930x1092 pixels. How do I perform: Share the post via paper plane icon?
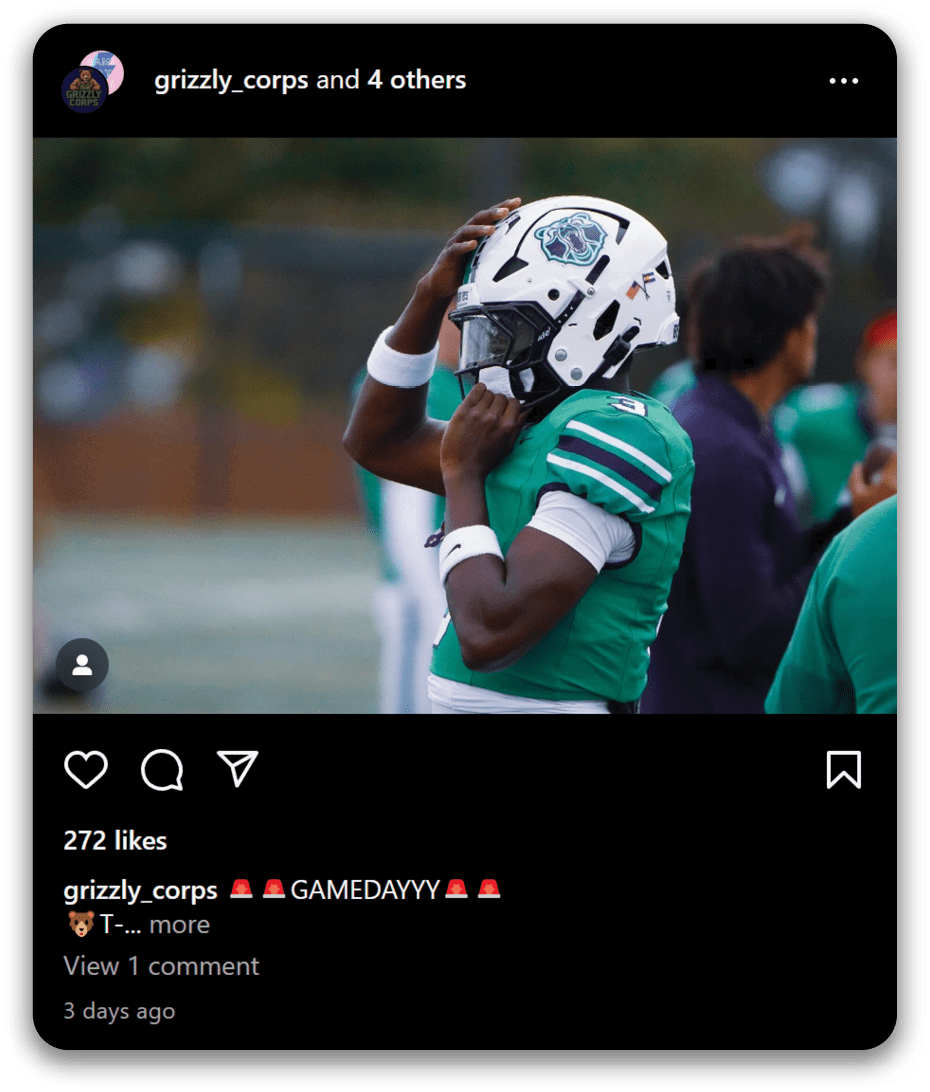(x=238, y=769)
